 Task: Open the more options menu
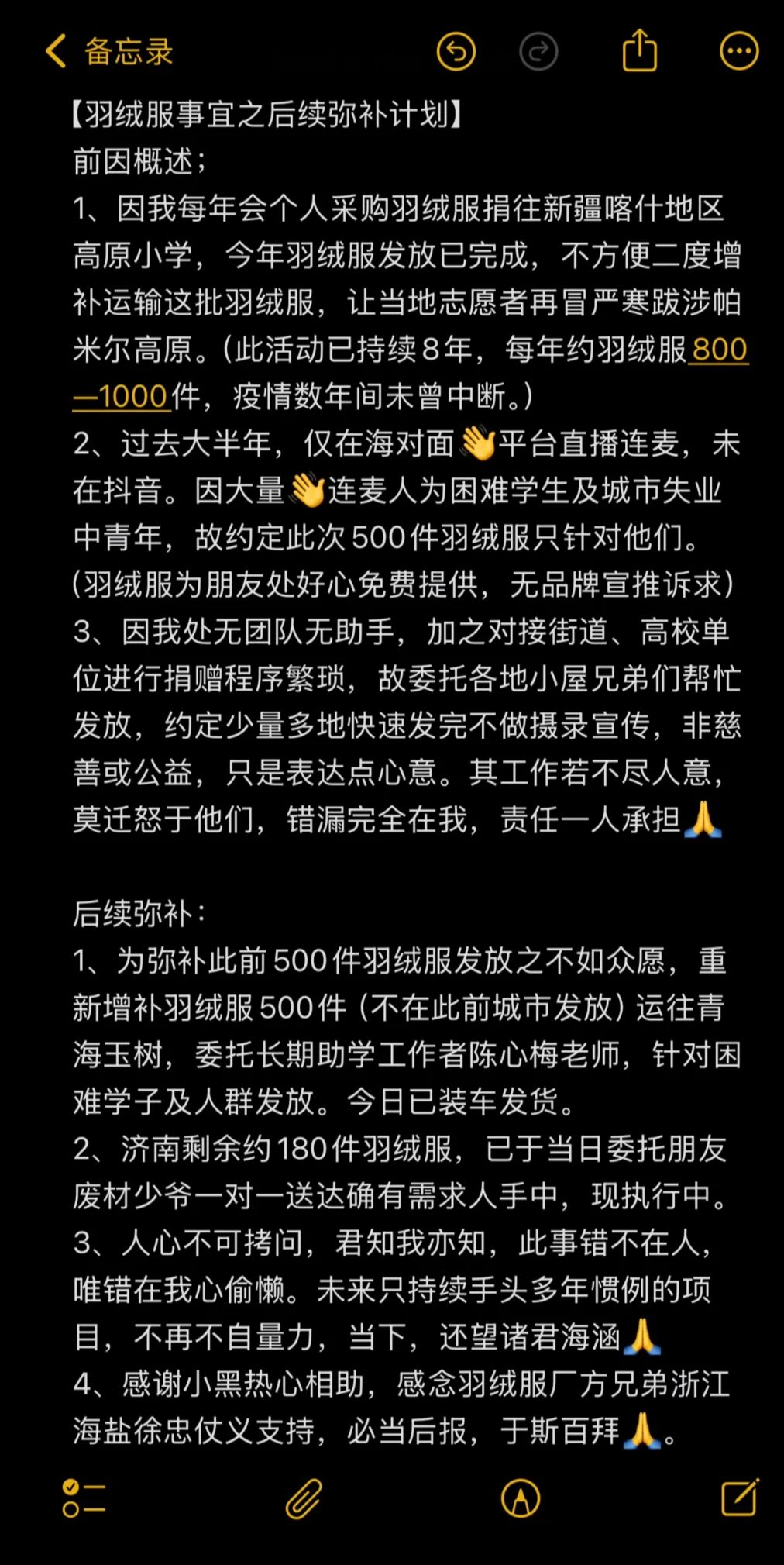[739, 52]
